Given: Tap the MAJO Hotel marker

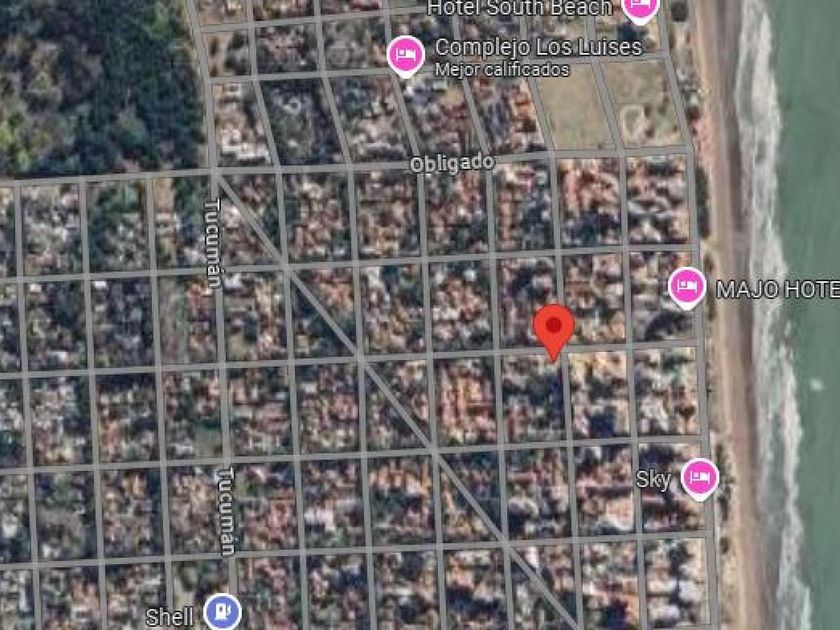Looking at the screenshot, I should click(687, 288).
